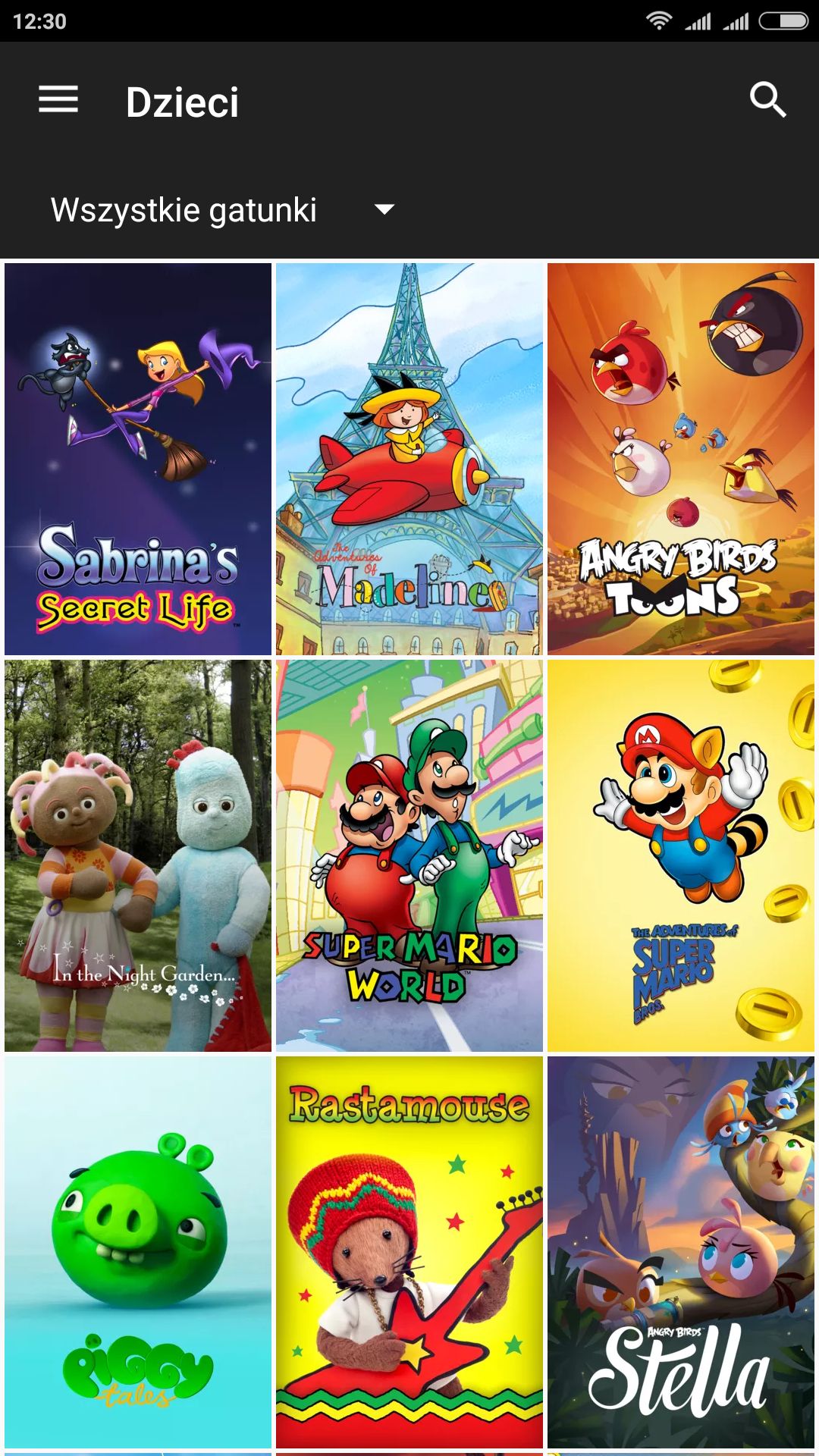The height and width of the screenshot is (1456, 819).
Task: Select the Angry Birds Toons poster
Action: coord(681,459)
